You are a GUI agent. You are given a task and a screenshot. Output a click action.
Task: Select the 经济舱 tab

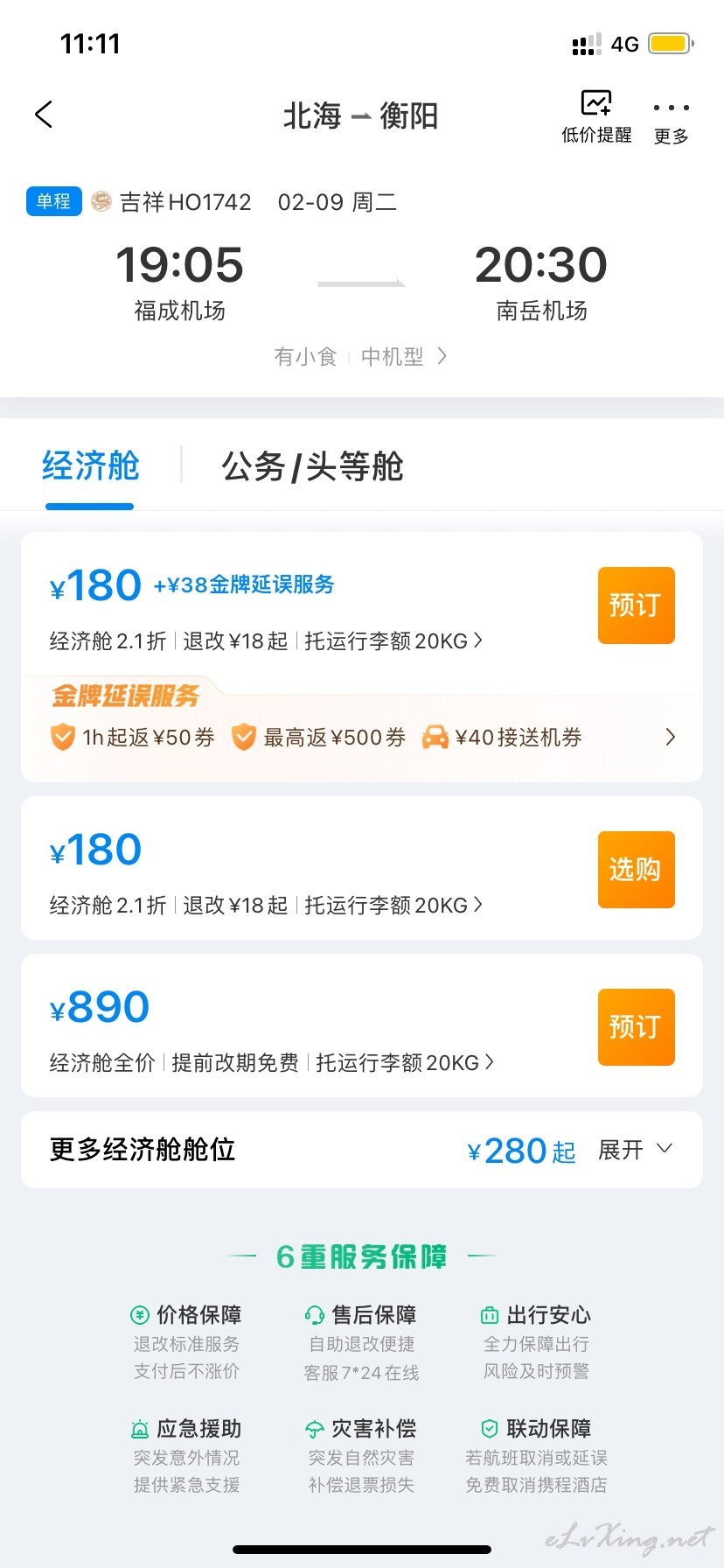(x=90, y=465)
